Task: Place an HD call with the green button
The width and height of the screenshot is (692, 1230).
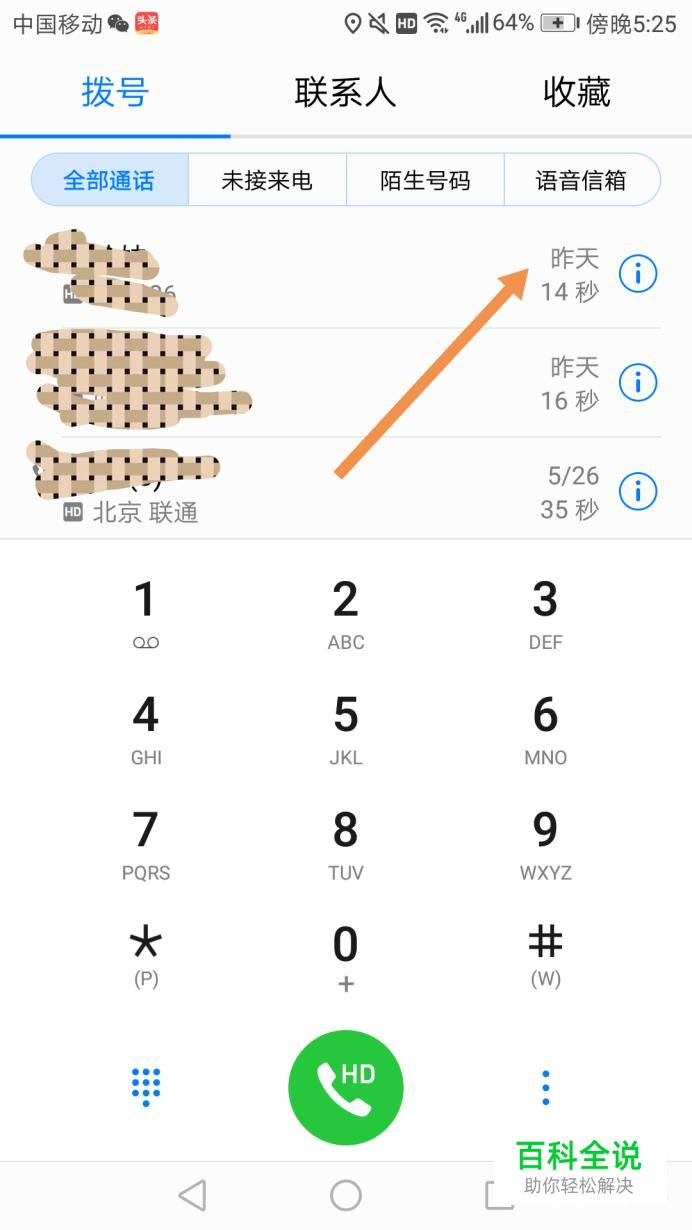Action: [345, 1087]
